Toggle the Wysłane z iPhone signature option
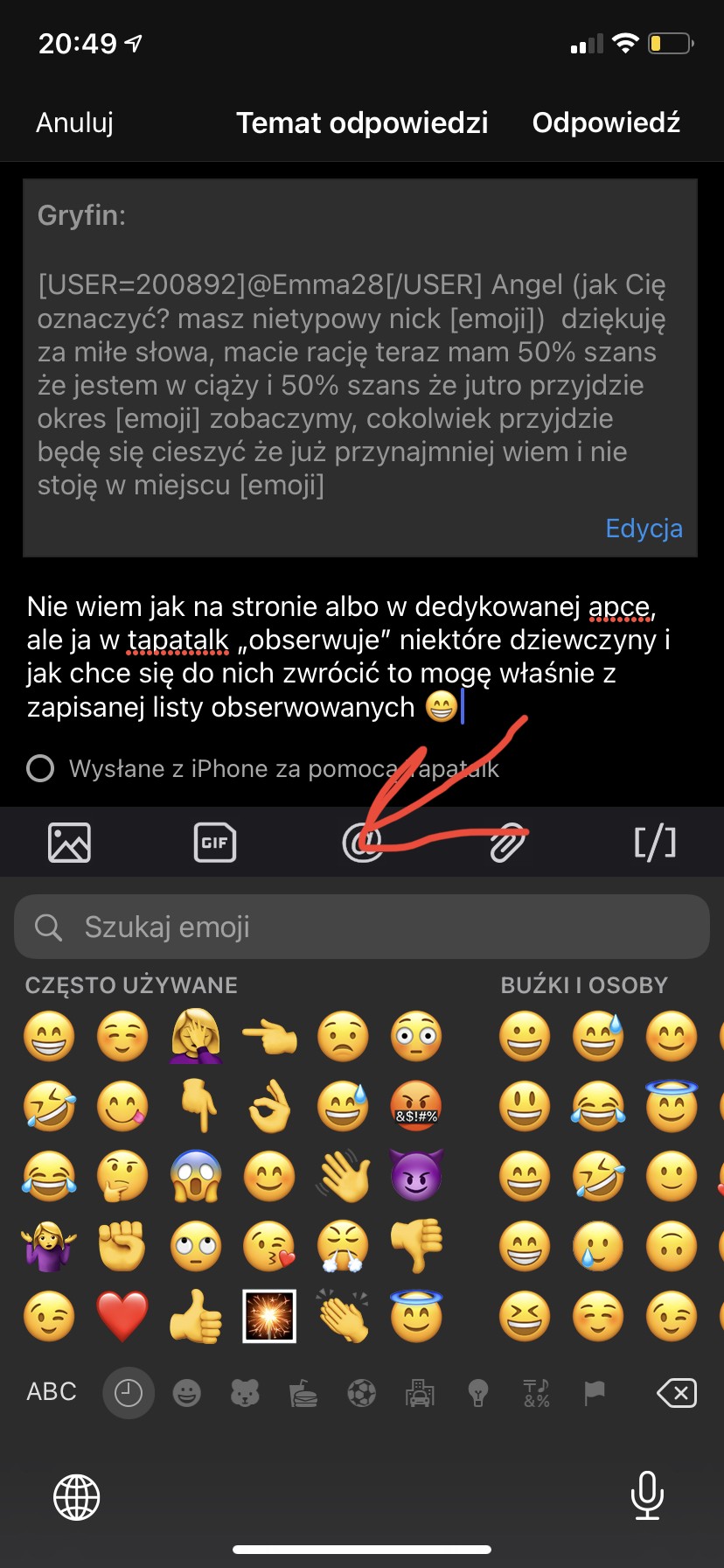Image resolution: width=724 pixels, height=1568 pixels. pyautogui.click(x=40, y=768)
